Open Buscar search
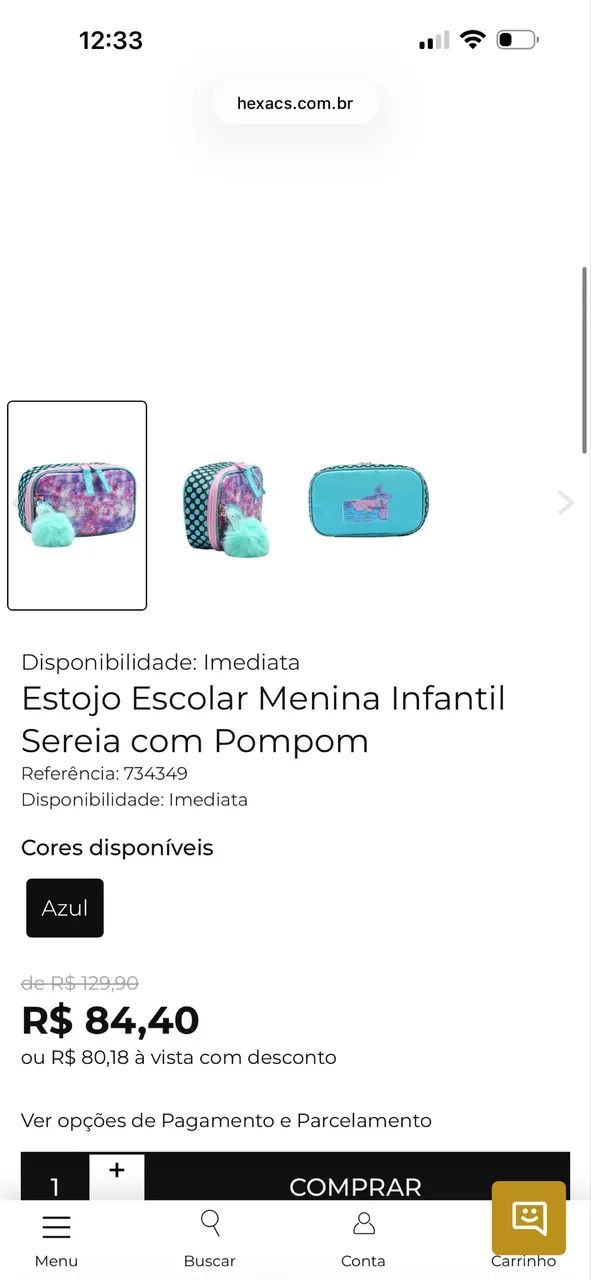The image size is (591, 1280). coord(210,1241)
